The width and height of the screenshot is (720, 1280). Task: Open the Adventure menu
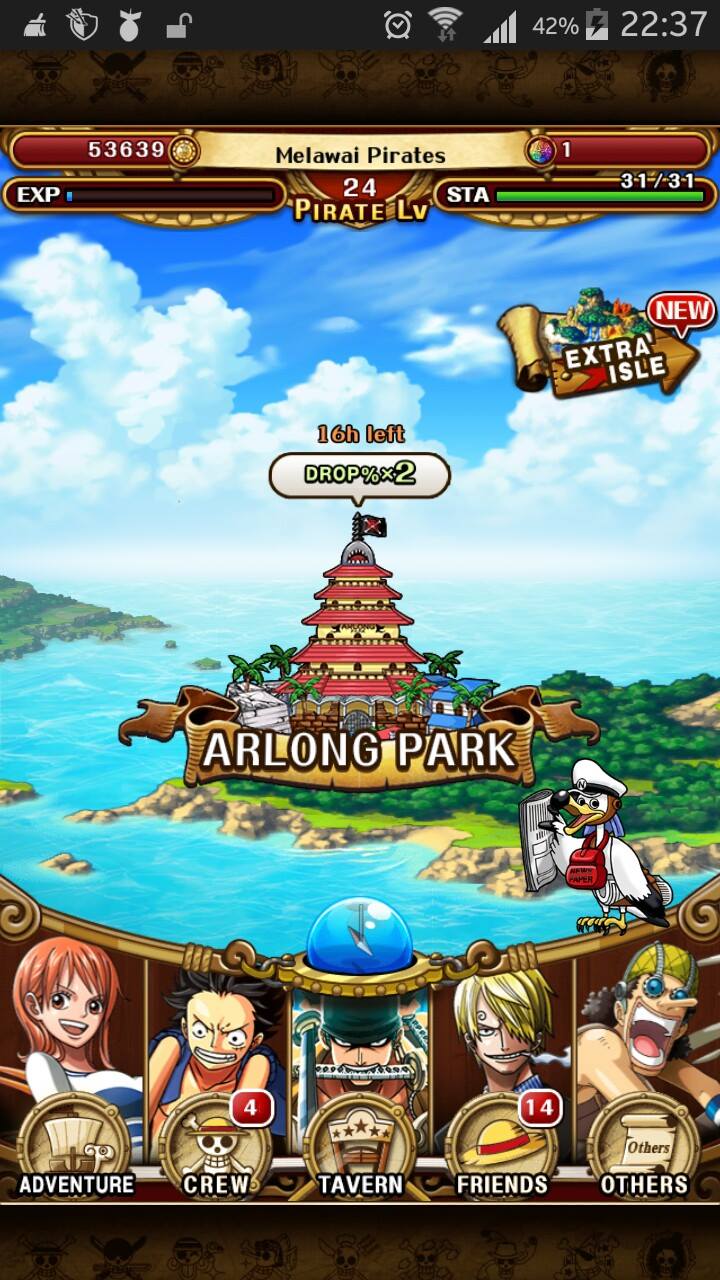77,1145
